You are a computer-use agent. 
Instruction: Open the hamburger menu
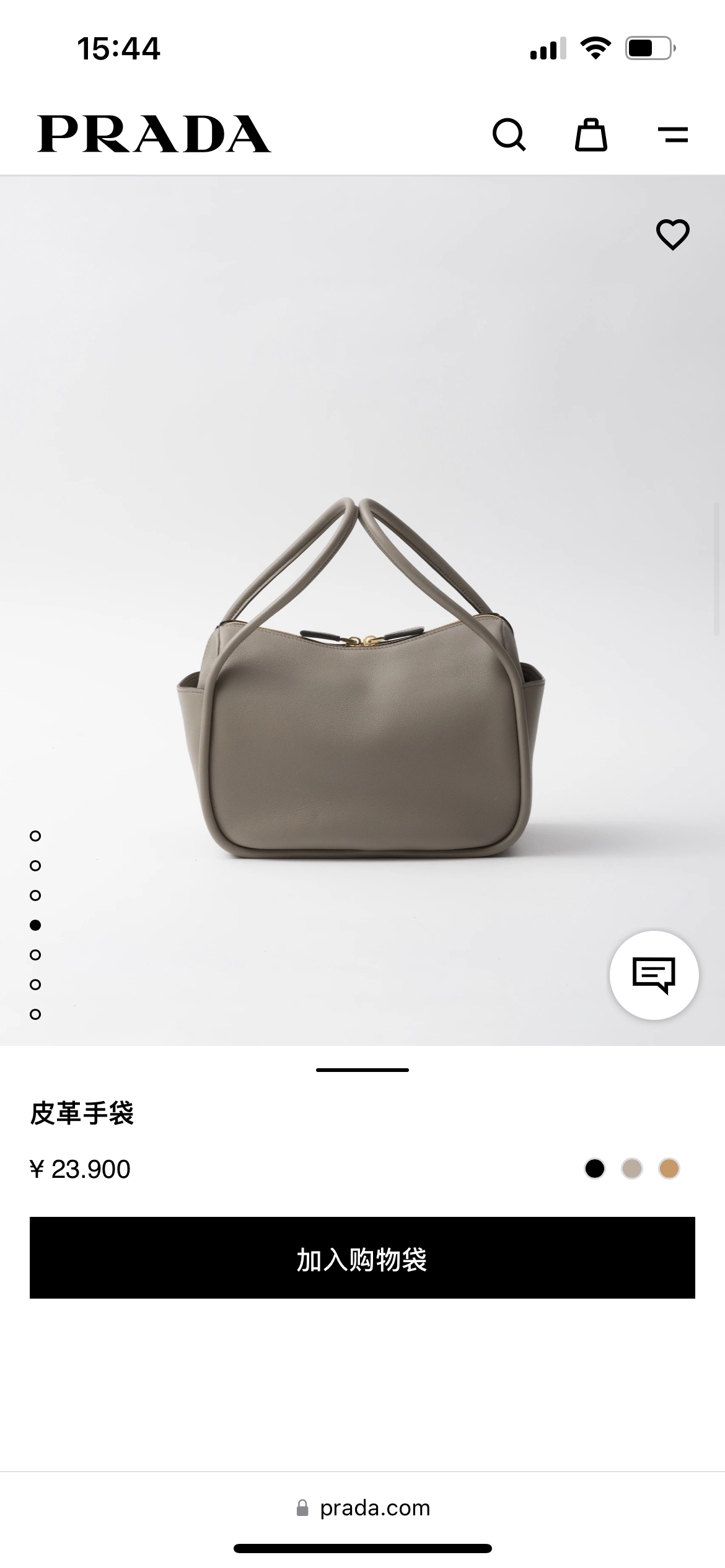tap(672, 134)
